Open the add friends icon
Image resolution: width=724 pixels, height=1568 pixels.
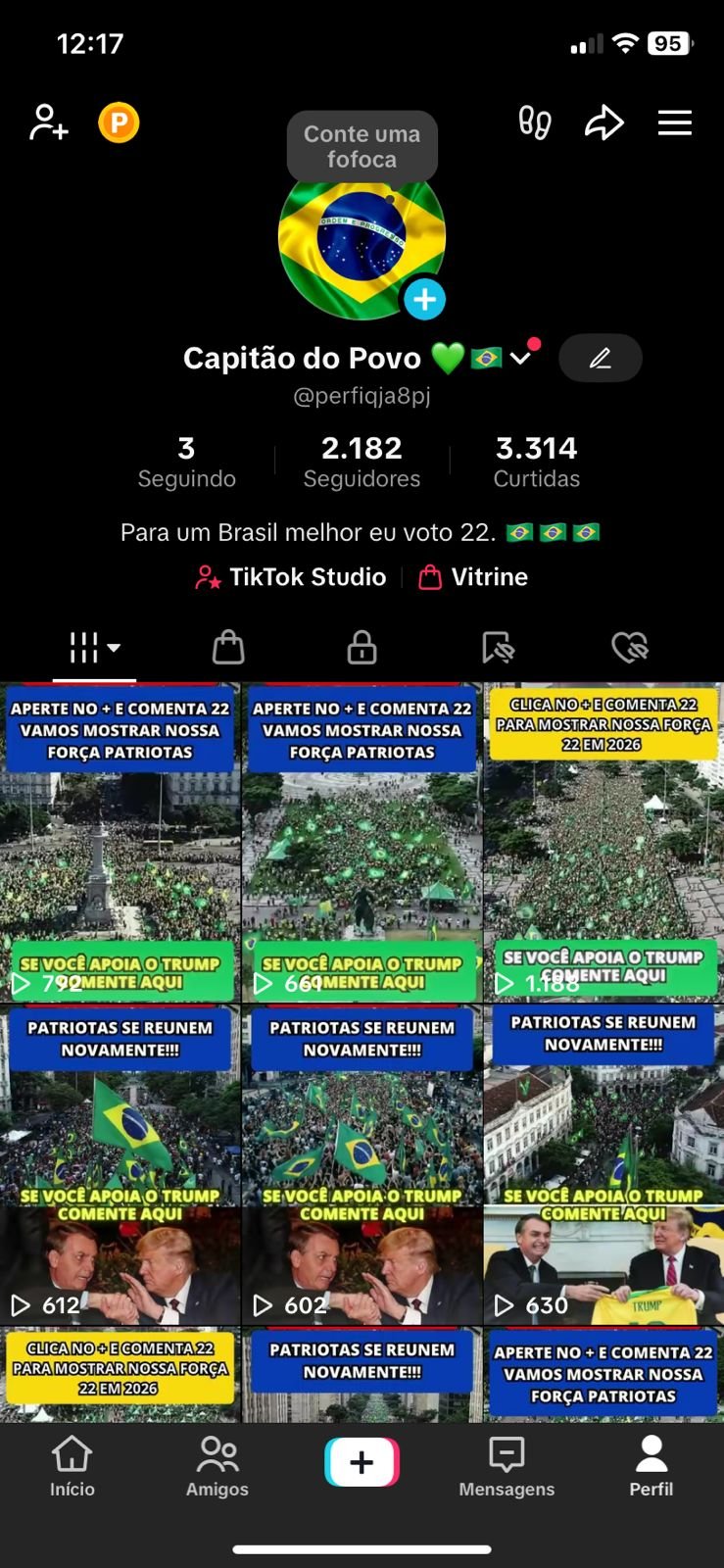point(49,123)
